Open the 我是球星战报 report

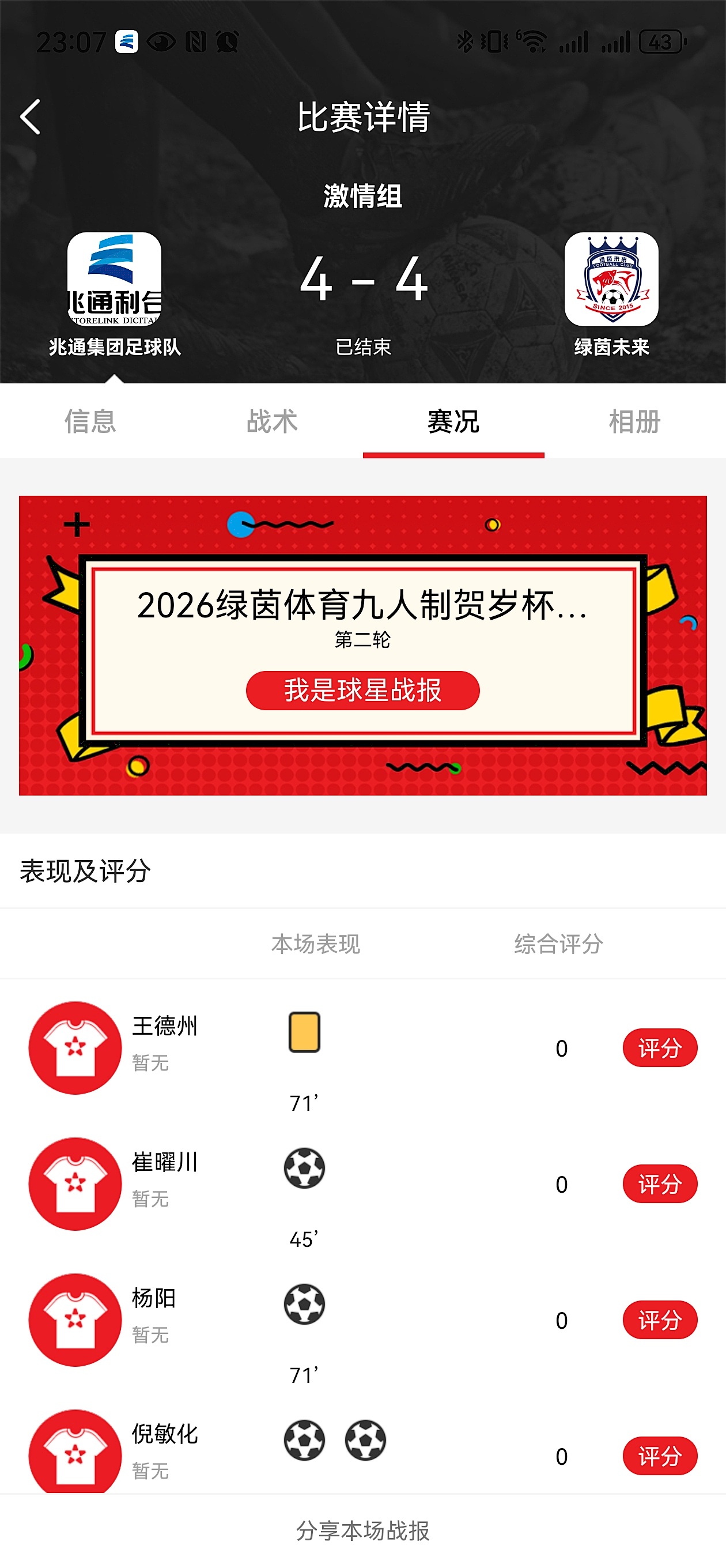[x=362, y=690]
